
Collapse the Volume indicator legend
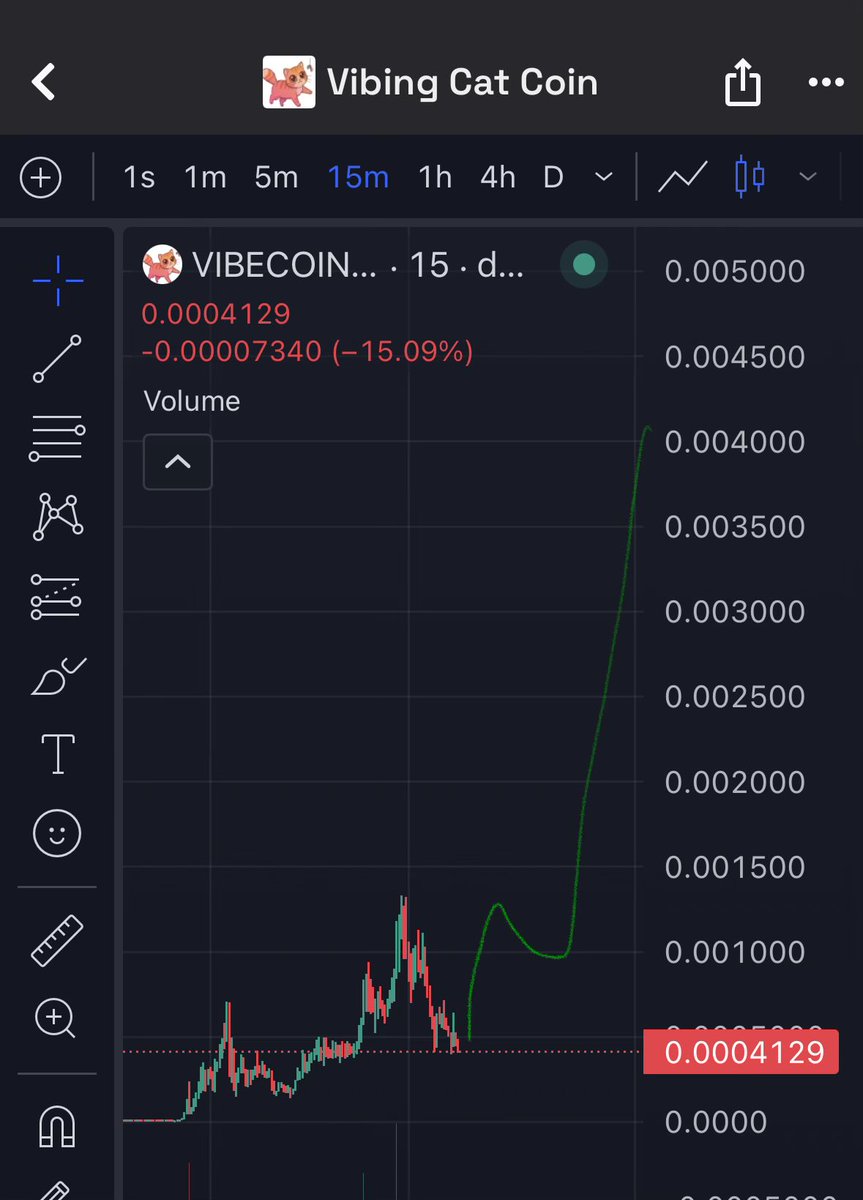coord(177,462)
